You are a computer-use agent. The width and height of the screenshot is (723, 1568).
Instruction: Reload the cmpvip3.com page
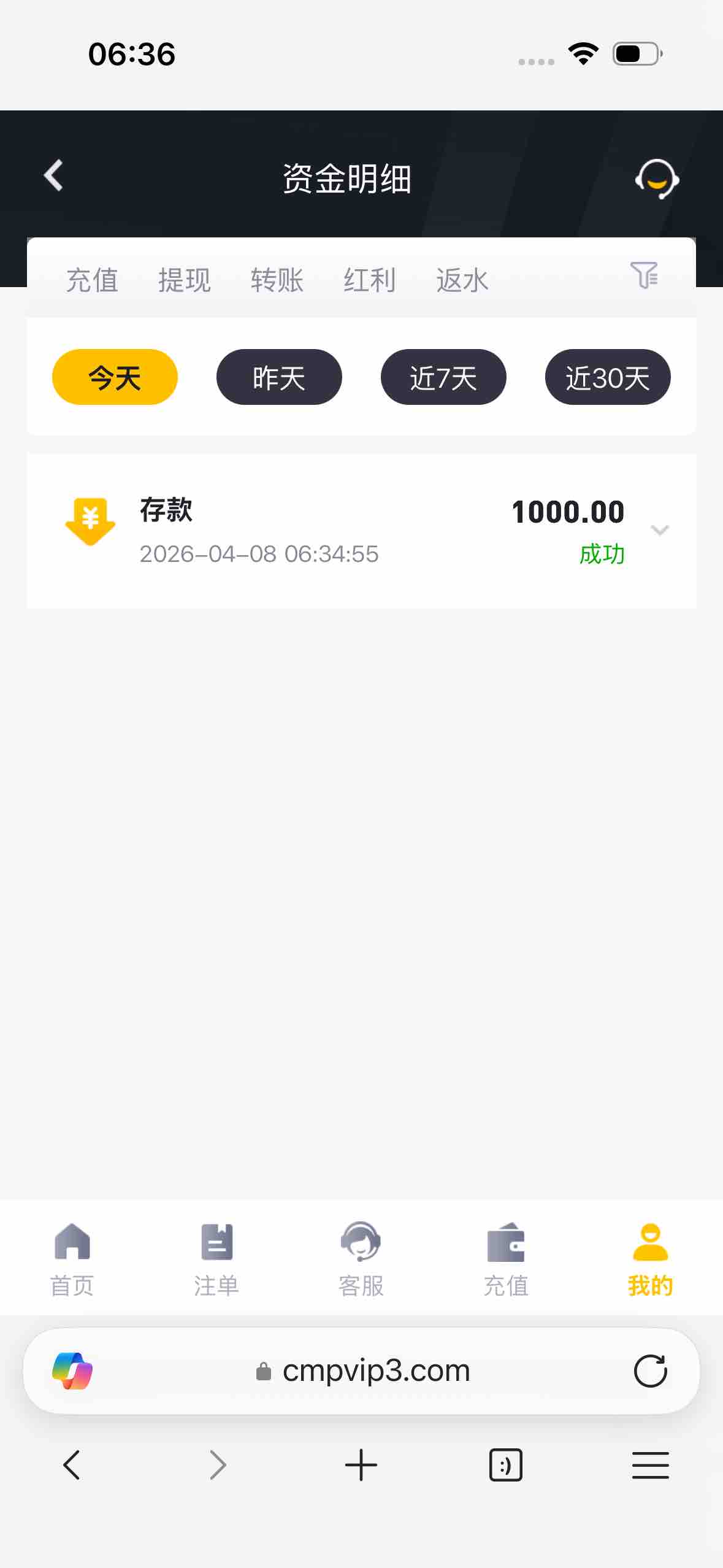click(651, 1371)
